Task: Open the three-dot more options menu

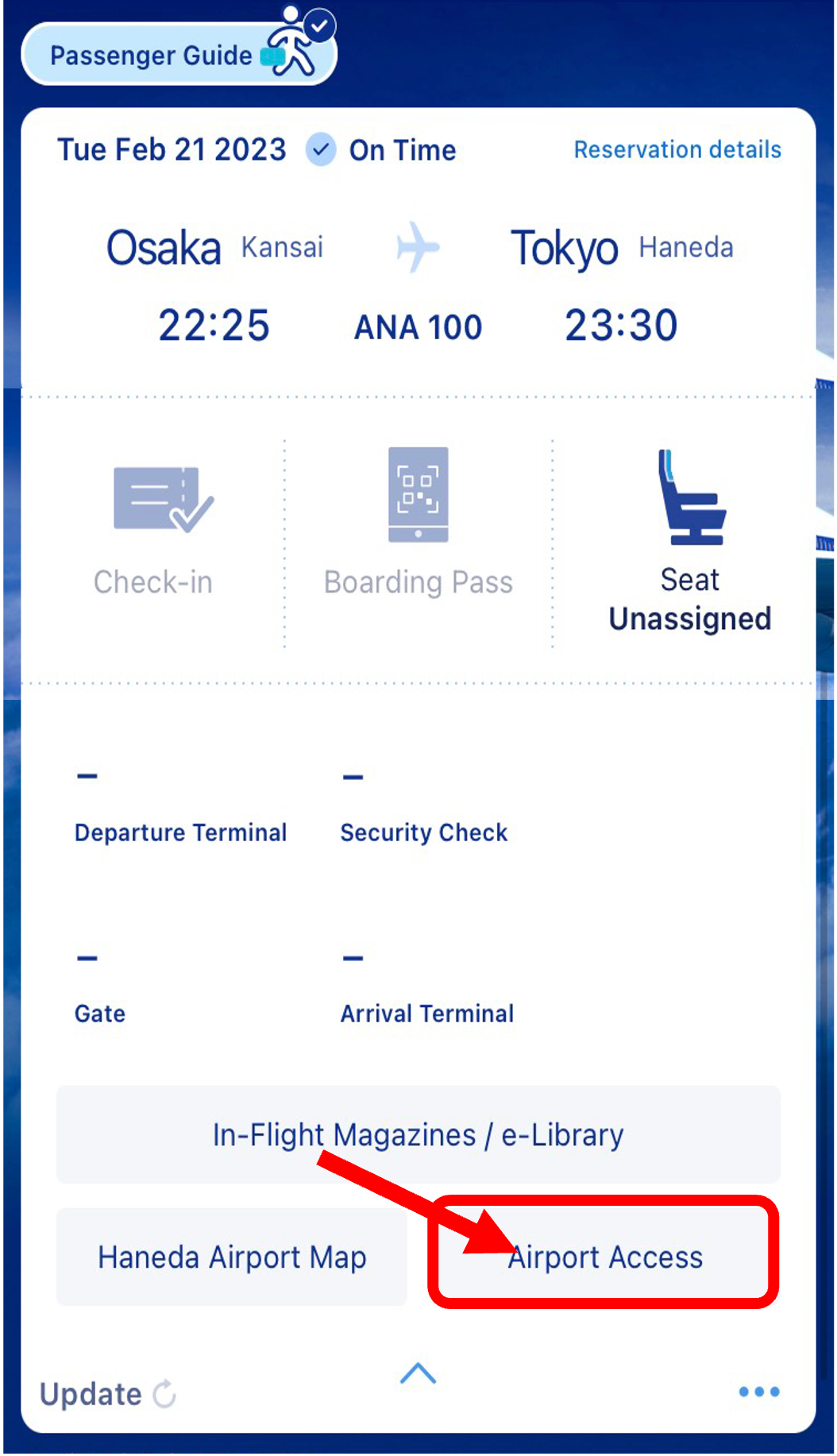Action: 758,1392
